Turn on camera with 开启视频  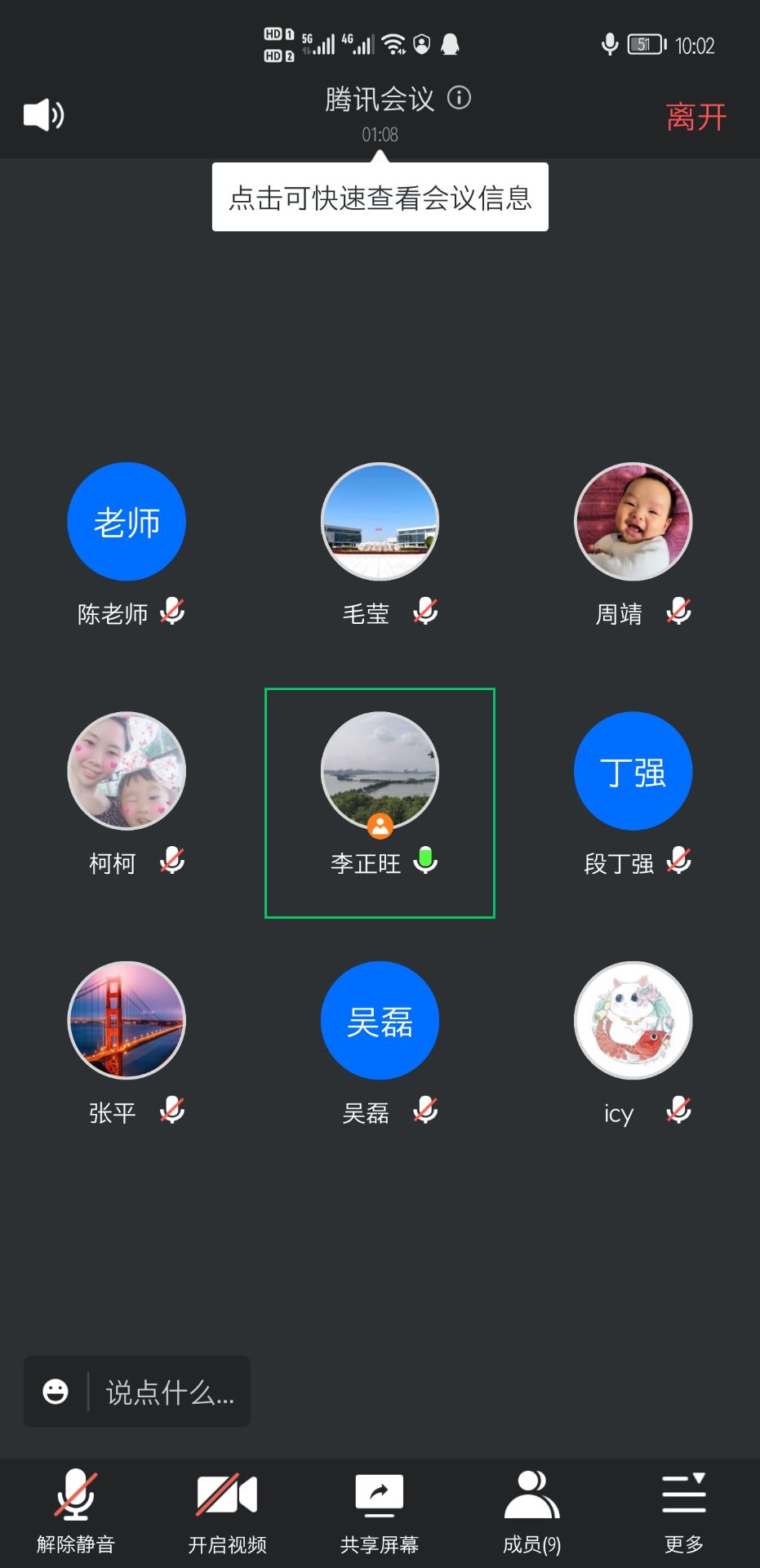227,1511
